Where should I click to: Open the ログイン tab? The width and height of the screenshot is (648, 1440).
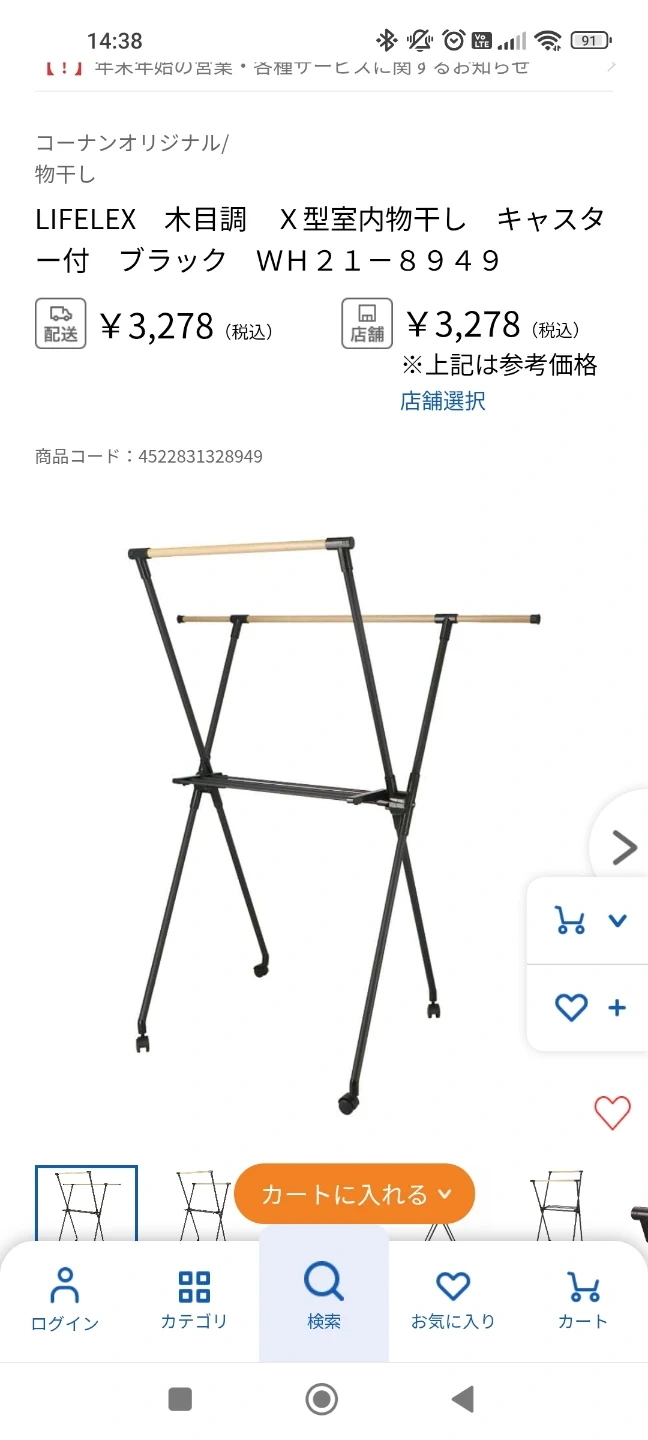(65, 1299)
